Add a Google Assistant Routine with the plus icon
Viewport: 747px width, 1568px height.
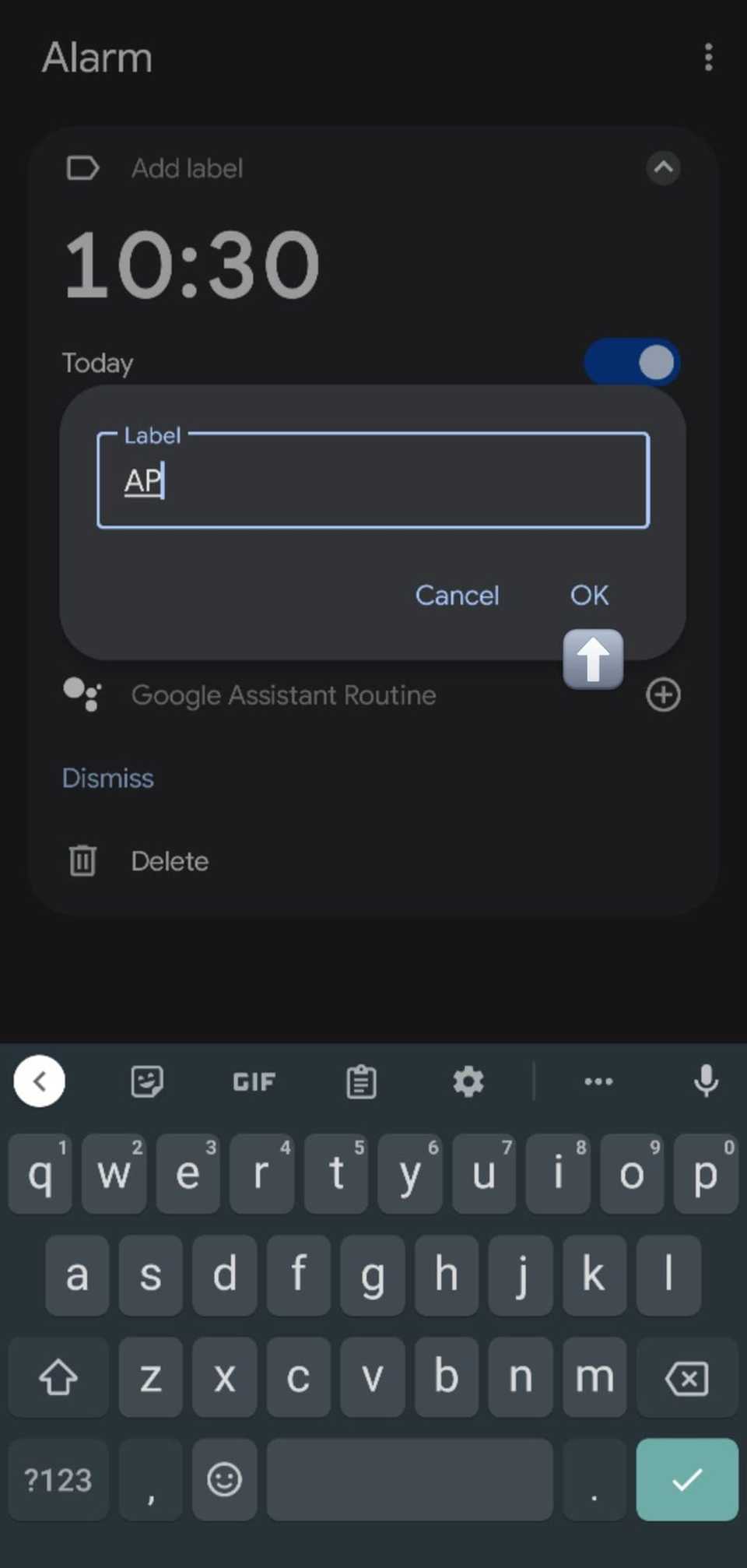(x=663, y=694)
